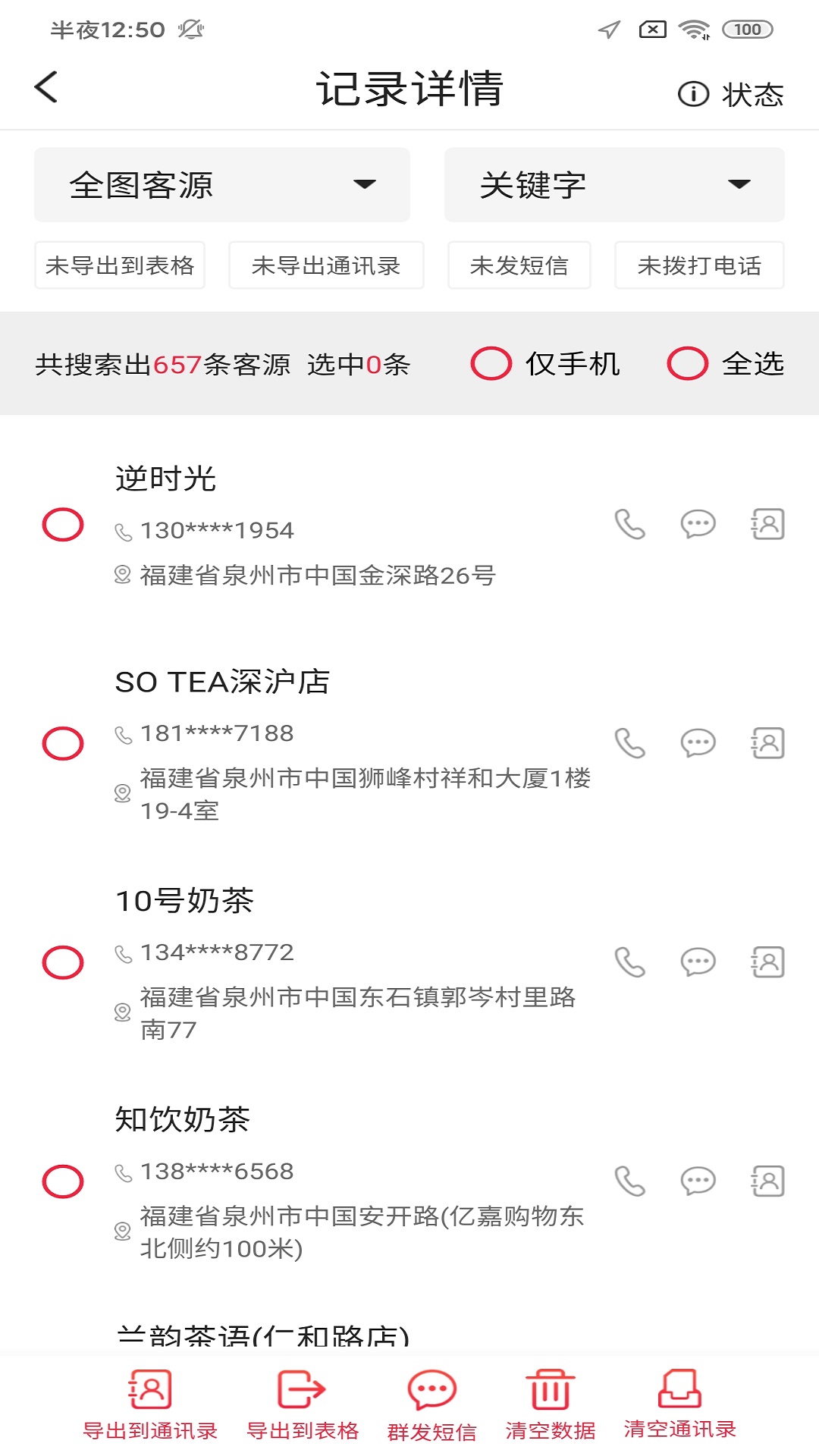Call 逆时光 using the phone icon
Screen dimensions: 819x1456
pos(629,524)
